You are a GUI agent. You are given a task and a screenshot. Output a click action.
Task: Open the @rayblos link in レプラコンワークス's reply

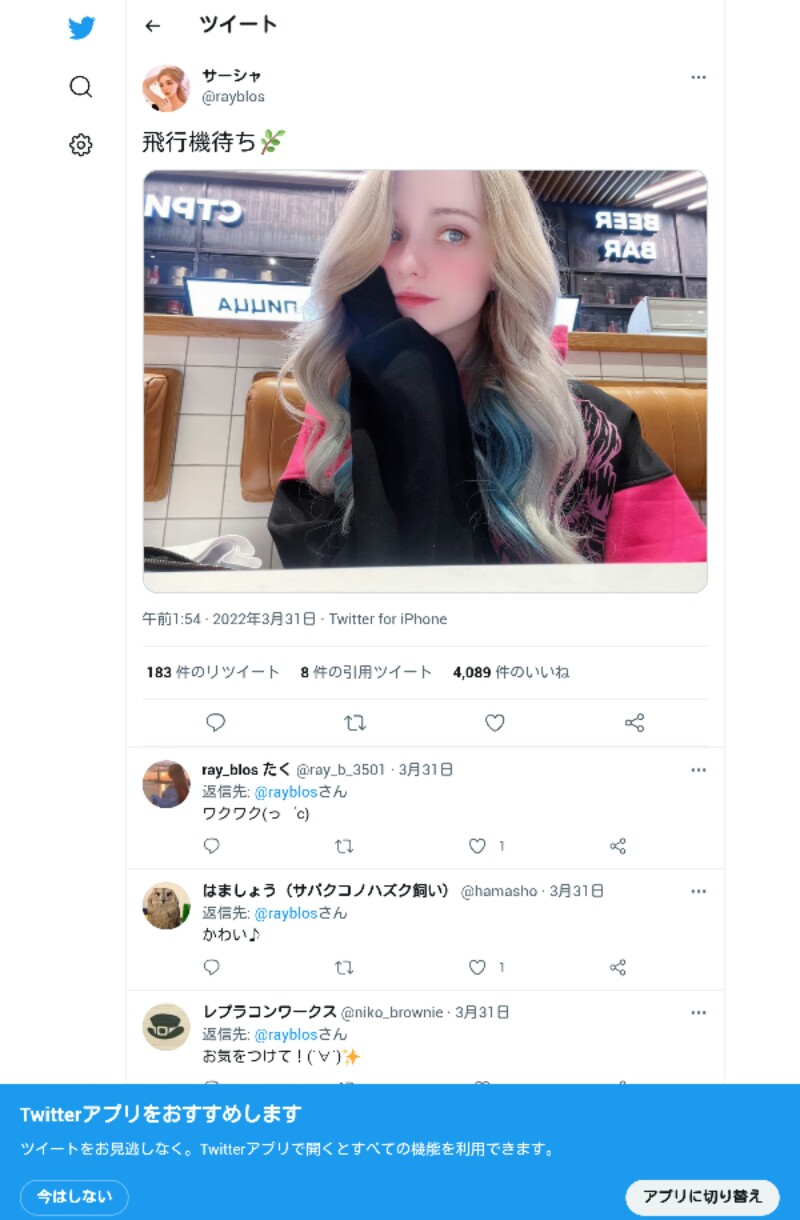coord(286,1035)
